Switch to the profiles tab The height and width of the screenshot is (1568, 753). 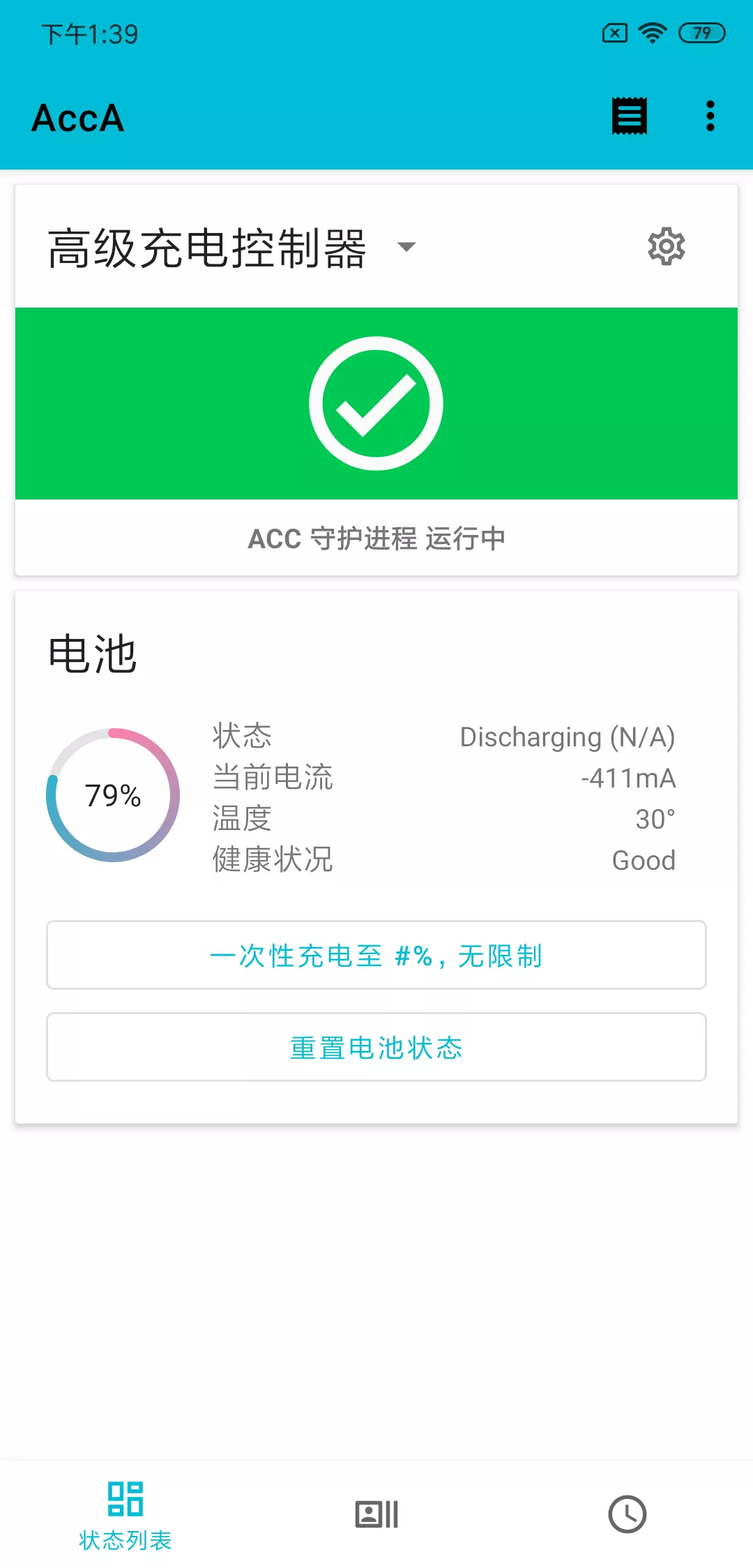coord(376,1514)
